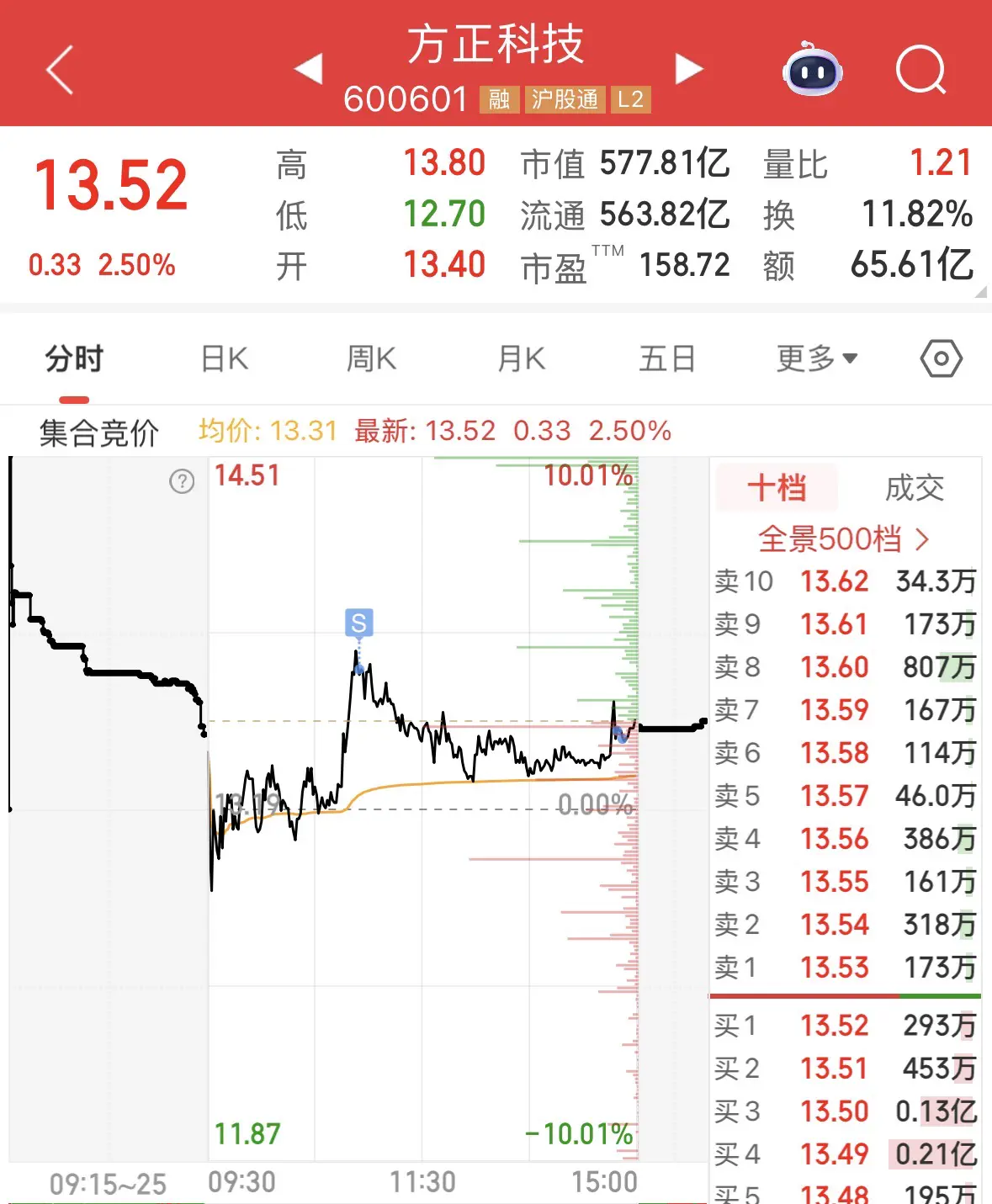Image resolution: width=992 pixels, height=1204 pixels.
Task: Tap the S sell marker on chart
Action: (x=358, y=623)
